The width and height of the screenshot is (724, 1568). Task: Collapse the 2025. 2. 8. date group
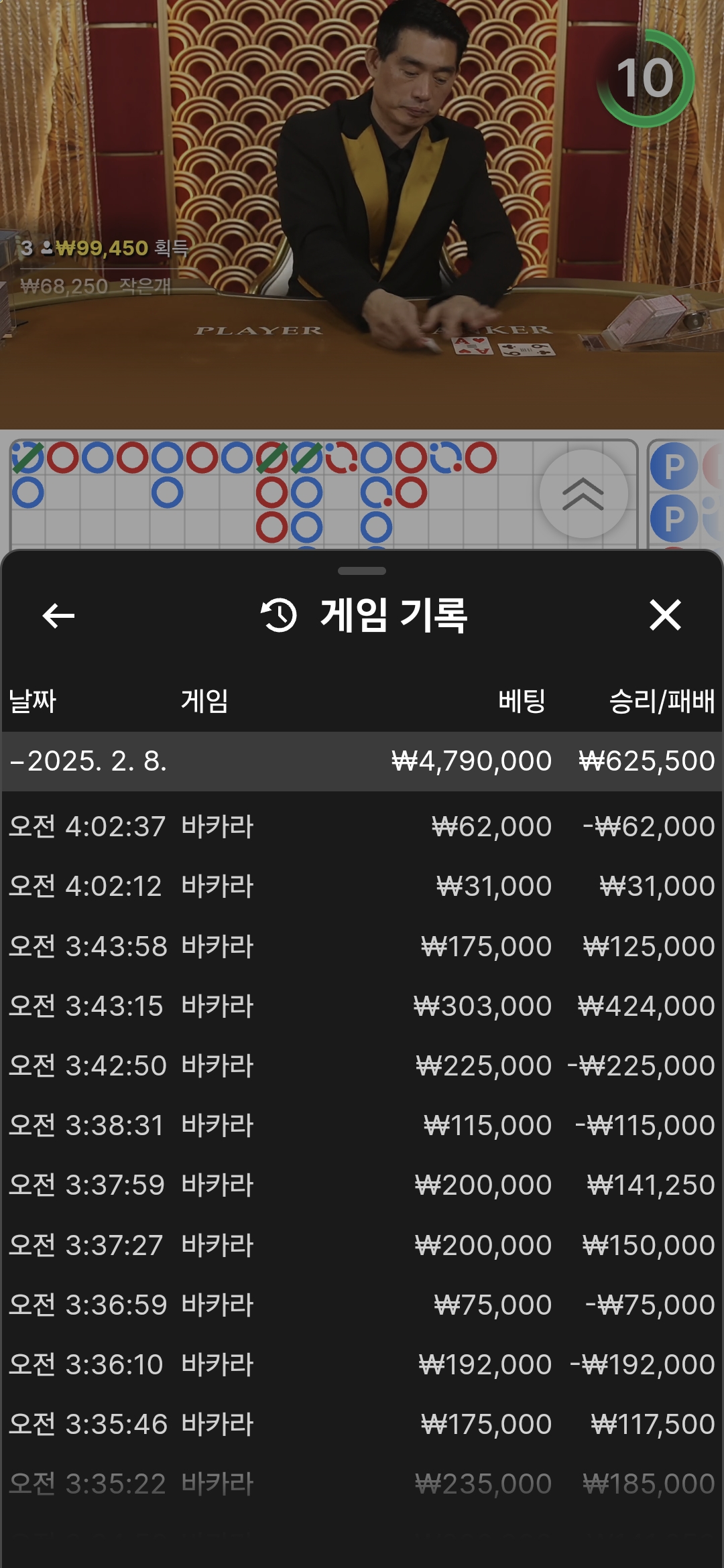[362, 761]
